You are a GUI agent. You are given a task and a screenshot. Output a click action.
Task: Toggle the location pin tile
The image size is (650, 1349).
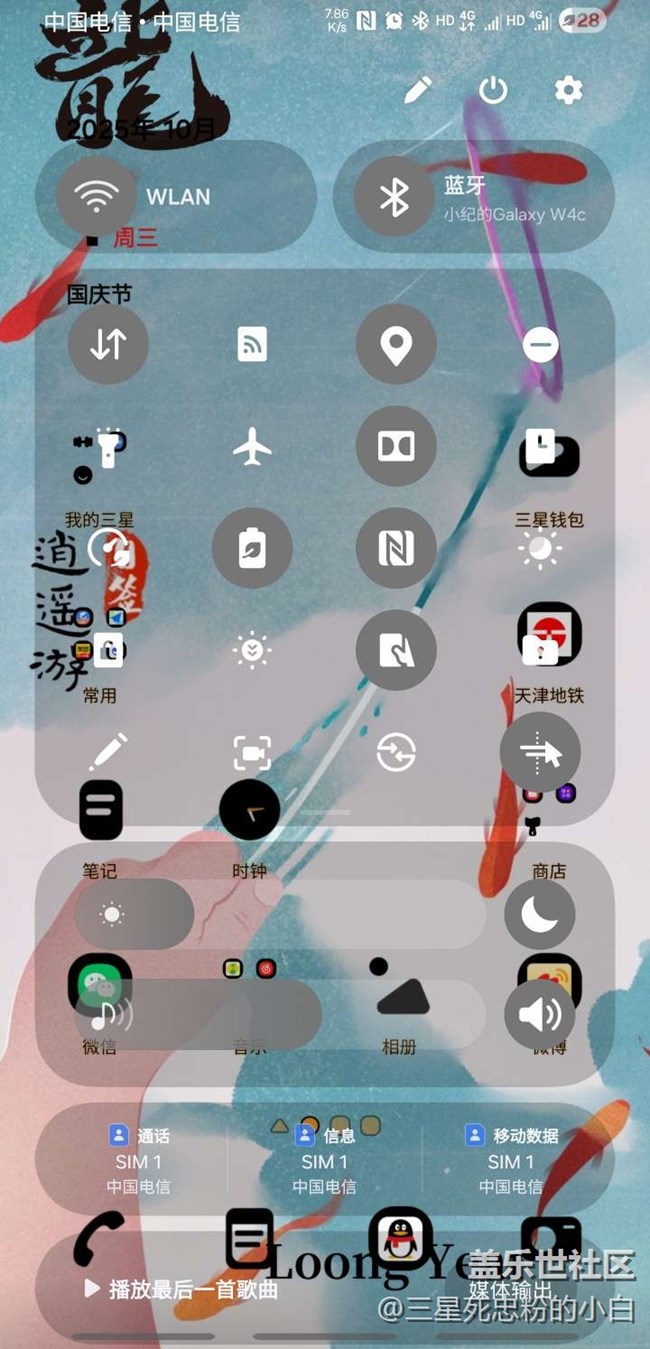click(x=396, y=344)
